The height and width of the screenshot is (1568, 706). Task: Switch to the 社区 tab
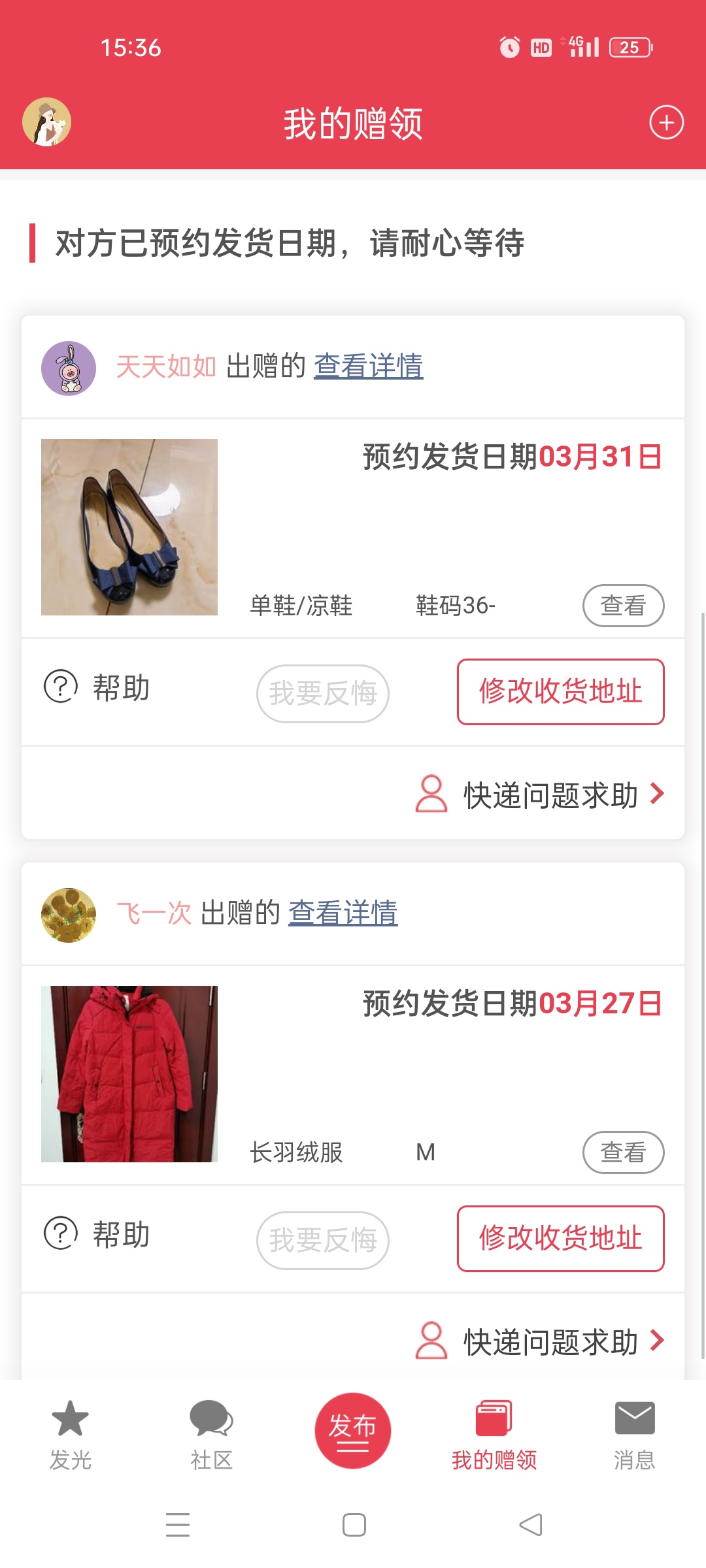[x=211, y=1435]
